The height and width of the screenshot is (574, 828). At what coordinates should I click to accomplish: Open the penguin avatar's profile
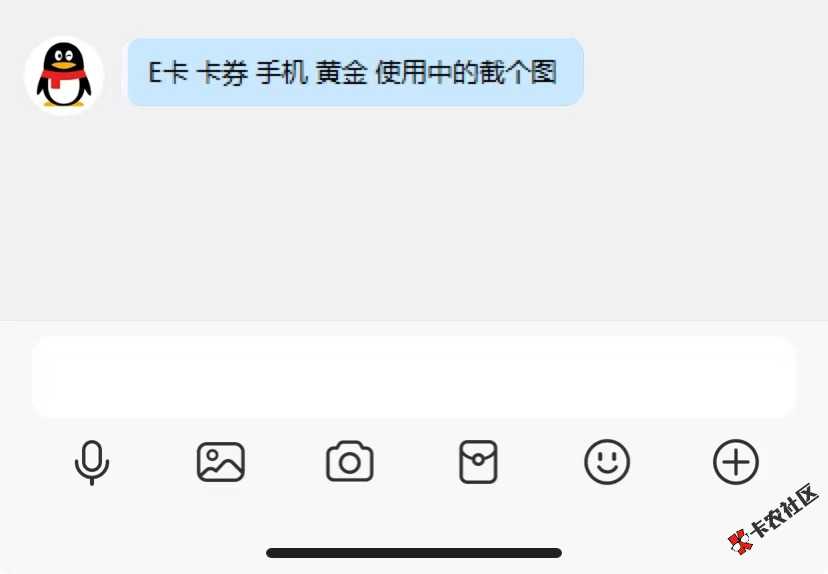point(64,75)
